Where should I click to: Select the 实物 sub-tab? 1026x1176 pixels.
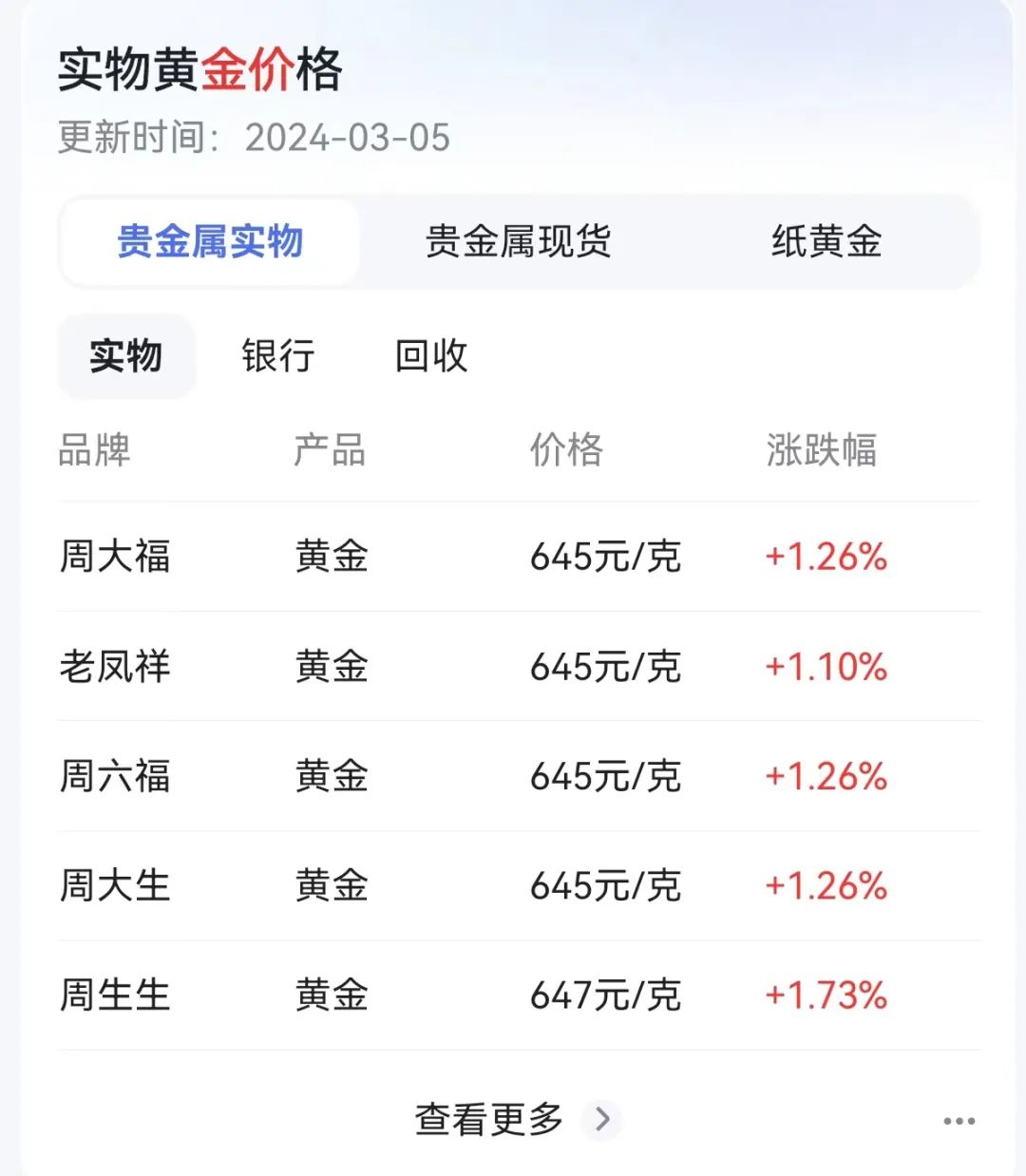(x=126, y=356)
